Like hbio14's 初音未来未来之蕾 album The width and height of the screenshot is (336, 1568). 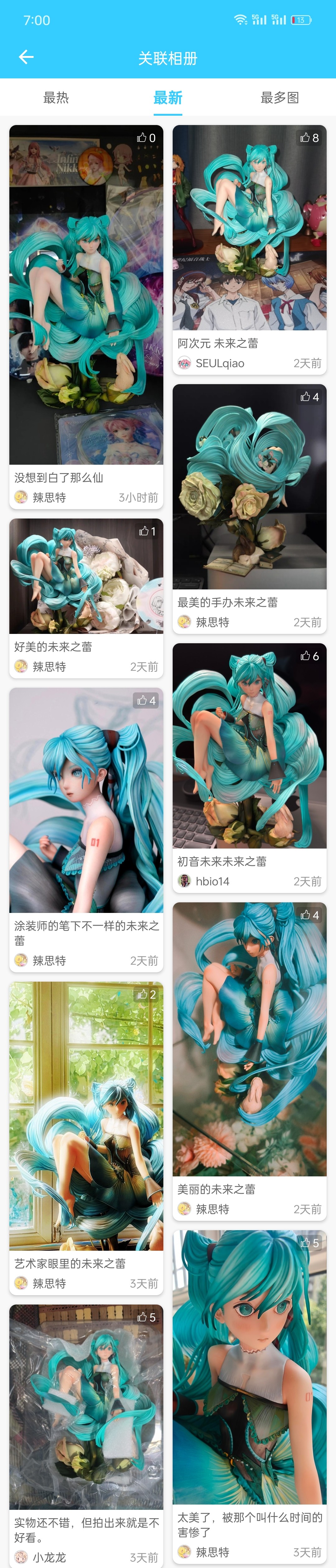tap(309, 656)
